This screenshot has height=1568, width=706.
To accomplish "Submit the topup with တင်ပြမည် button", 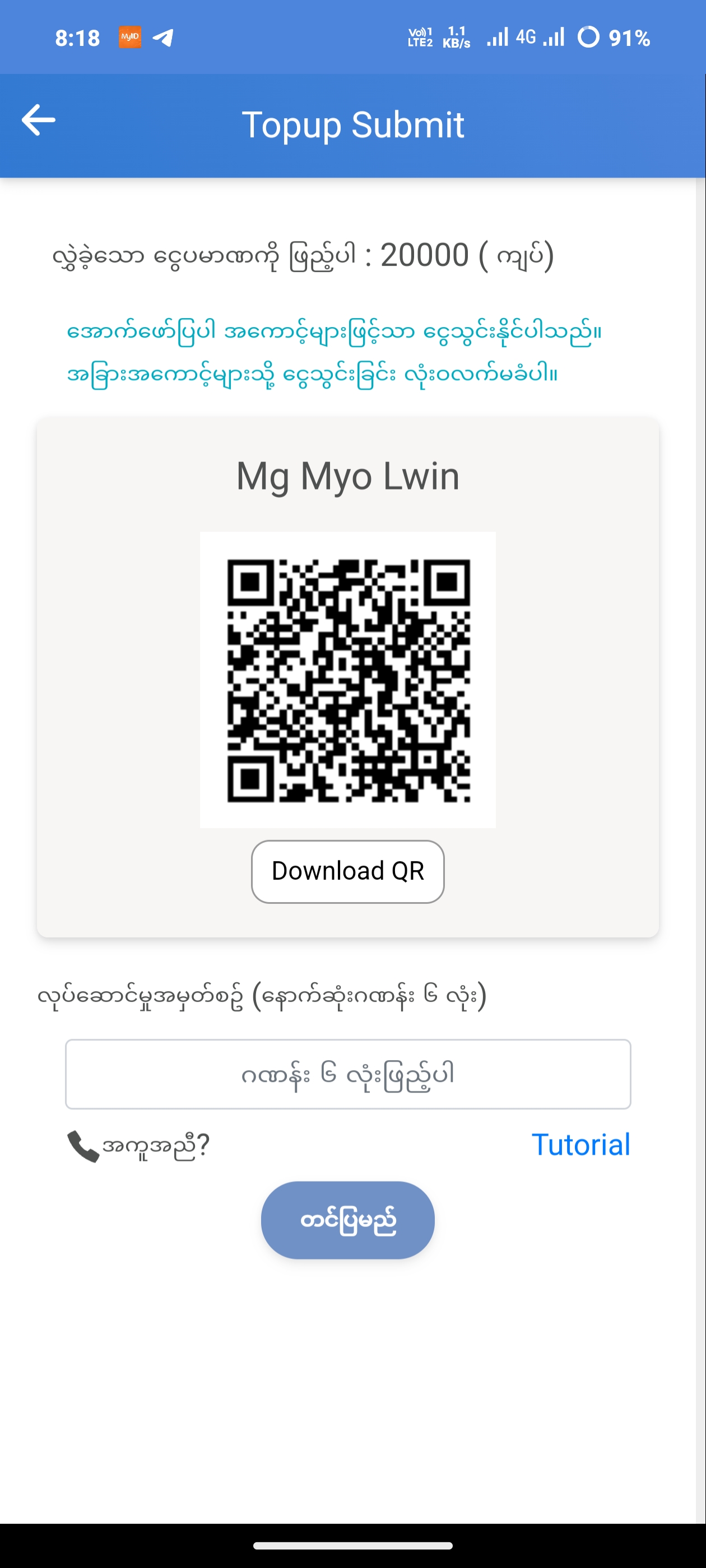I will [x=347, y=1220].
